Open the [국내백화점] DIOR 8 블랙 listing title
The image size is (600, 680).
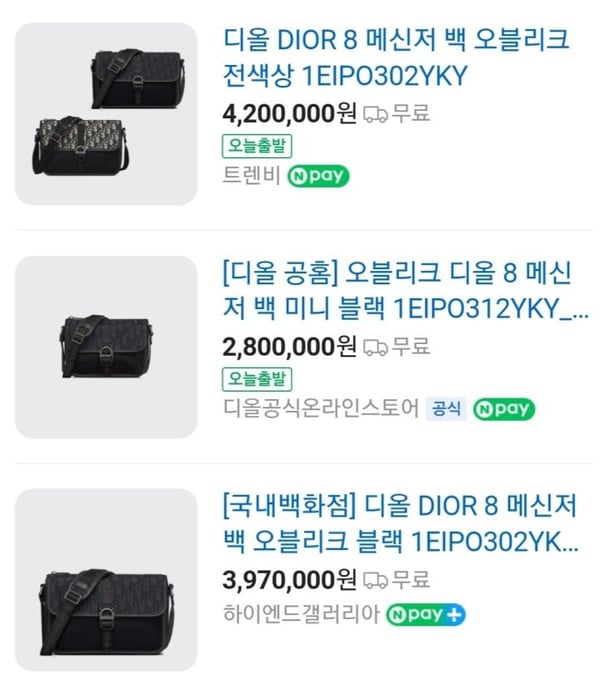(x=399, y=523)
